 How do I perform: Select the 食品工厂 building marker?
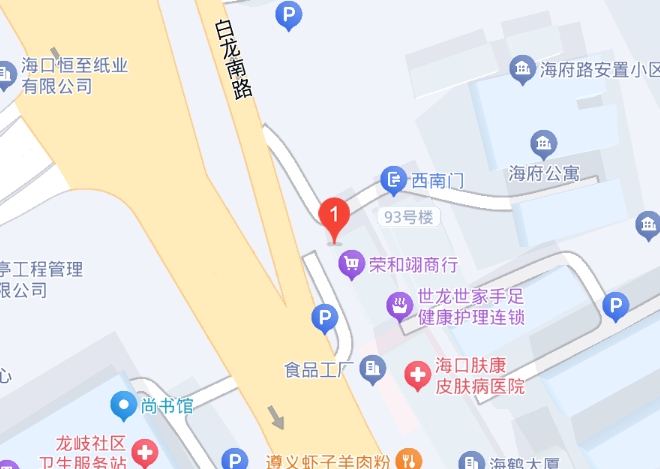pos(373,370)
